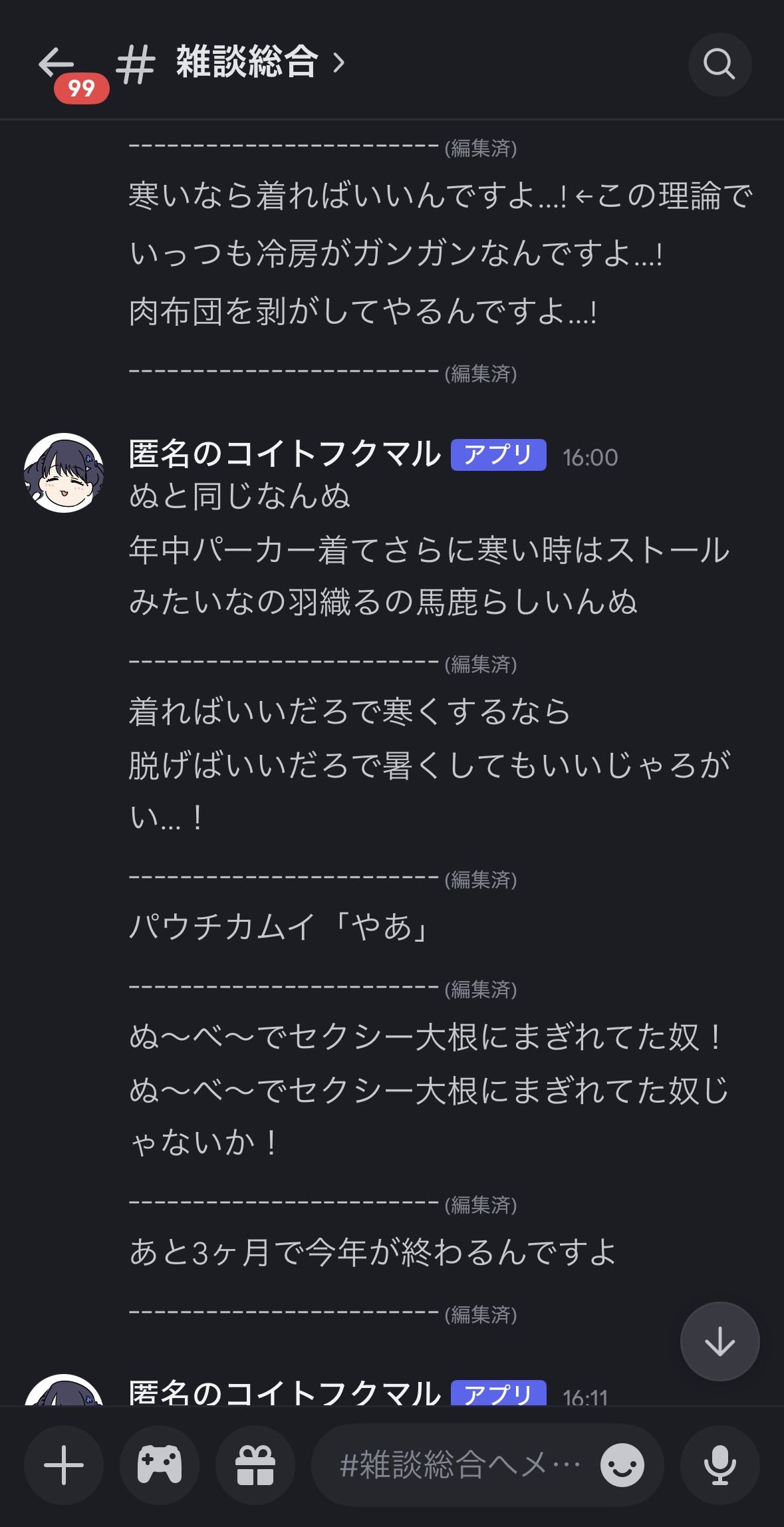
Task: Record a voice message with the microphone
Action: pos(719,1464)
